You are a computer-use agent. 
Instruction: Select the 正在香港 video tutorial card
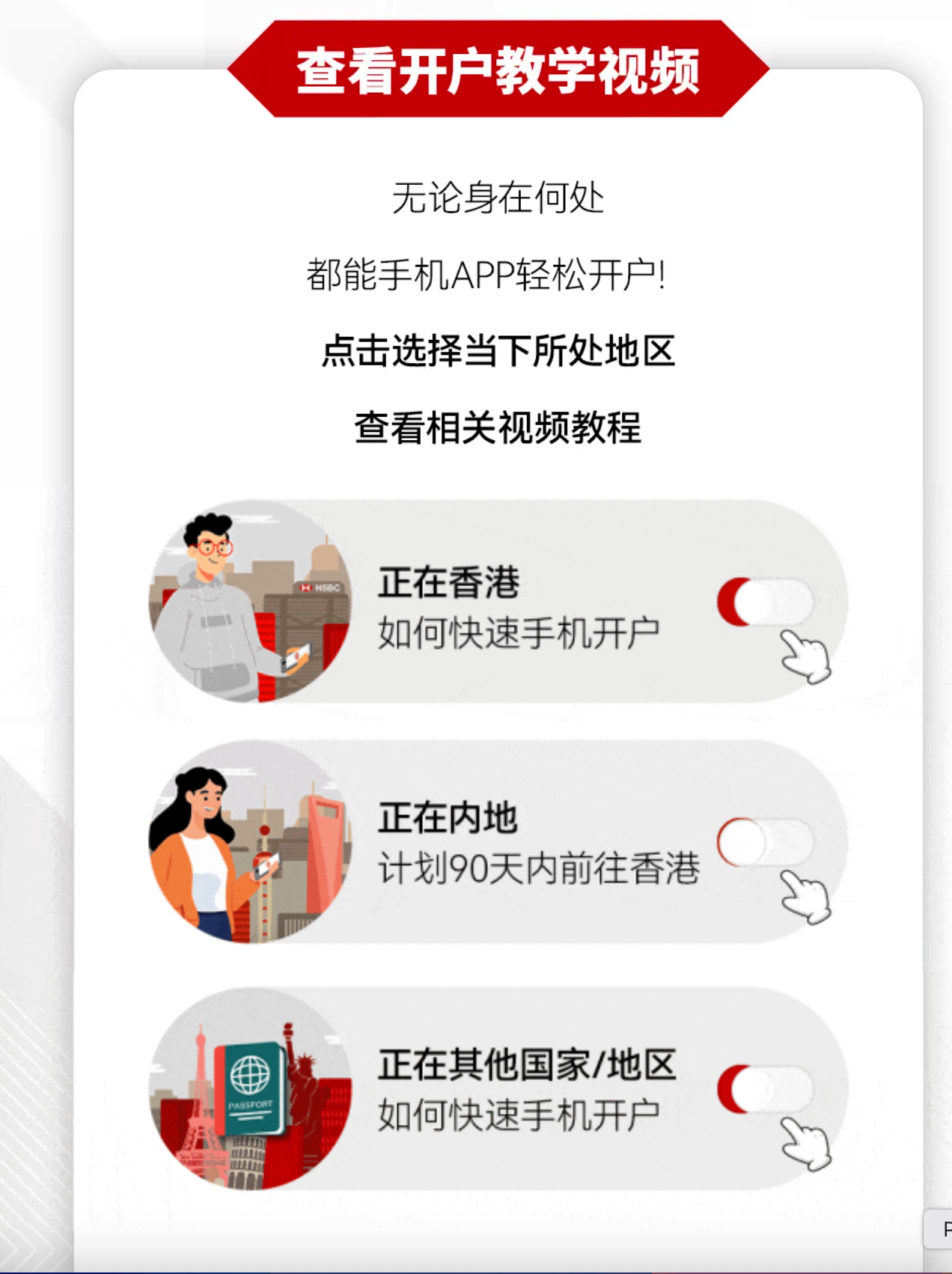click(498, 602)
